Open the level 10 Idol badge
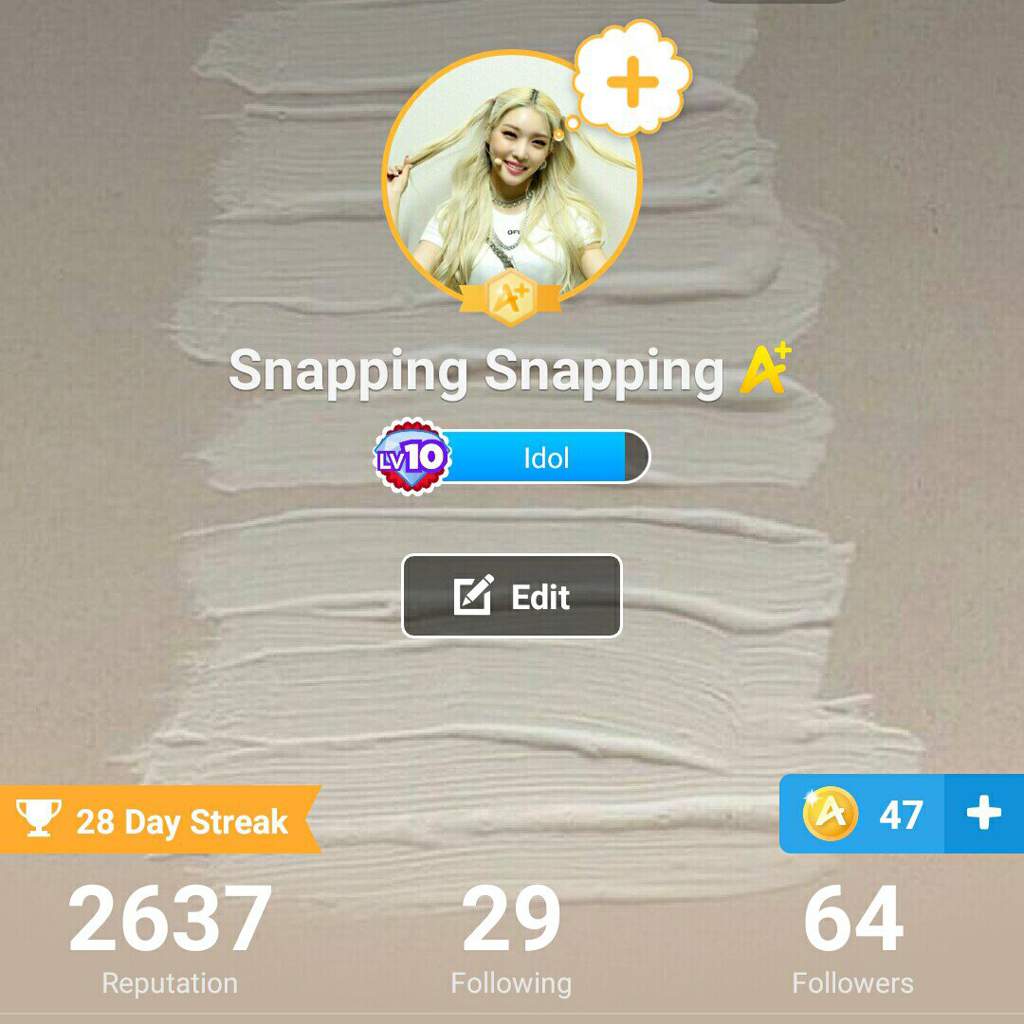This screenshot has width=1024, height=1024. coord(512,459)
